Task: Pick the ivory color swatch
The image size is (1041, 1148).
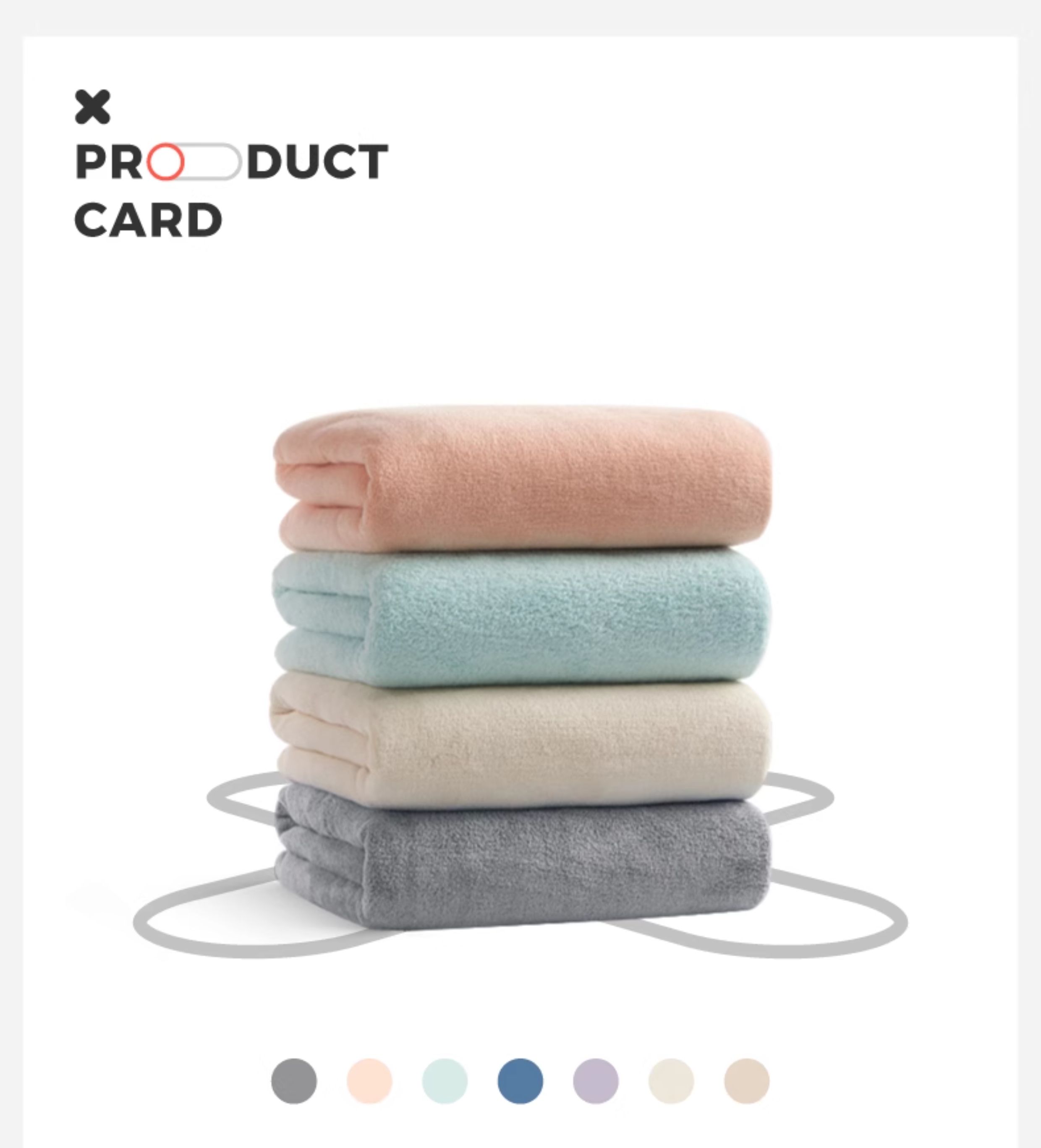Action: (x=671, y=1081)
